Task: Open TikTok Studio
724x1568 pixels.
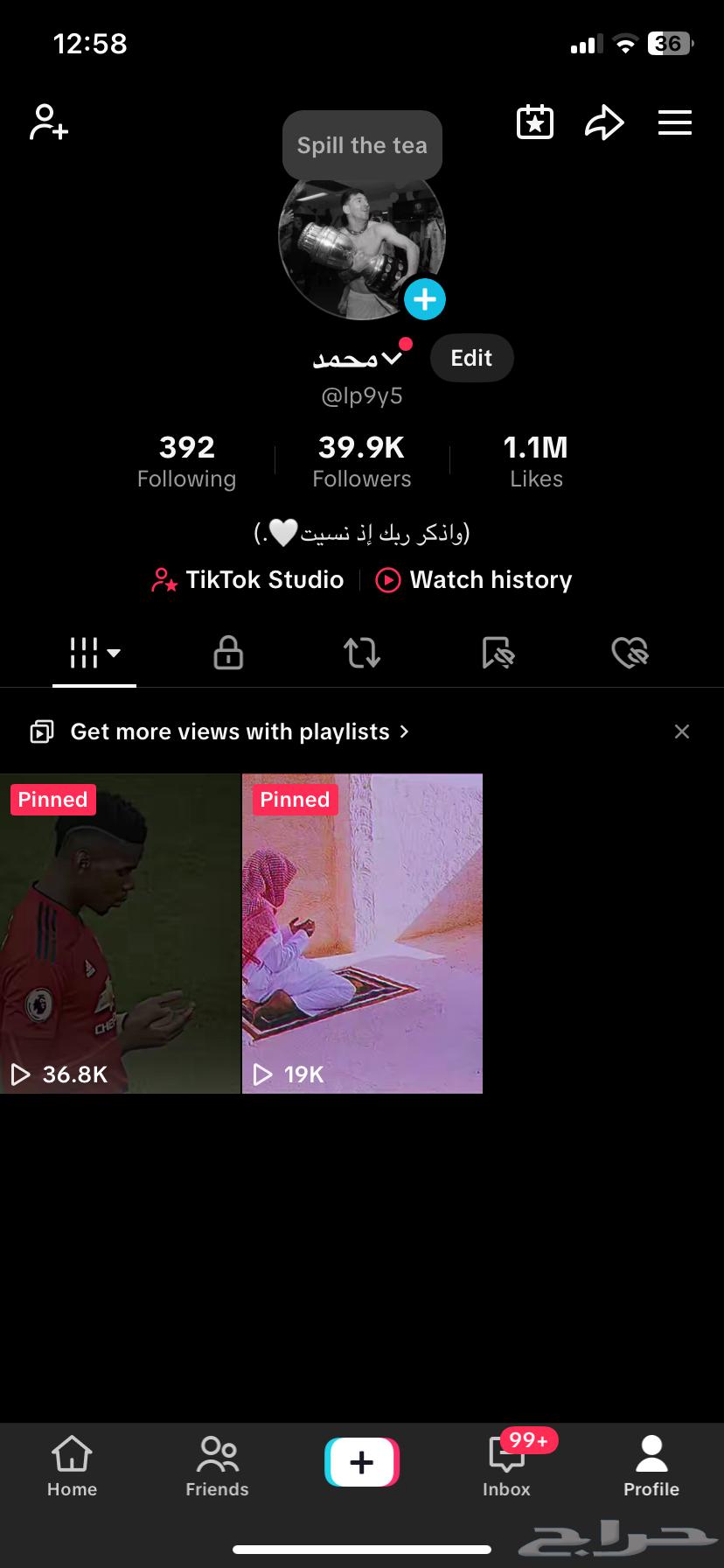Action: pos(247,580)
